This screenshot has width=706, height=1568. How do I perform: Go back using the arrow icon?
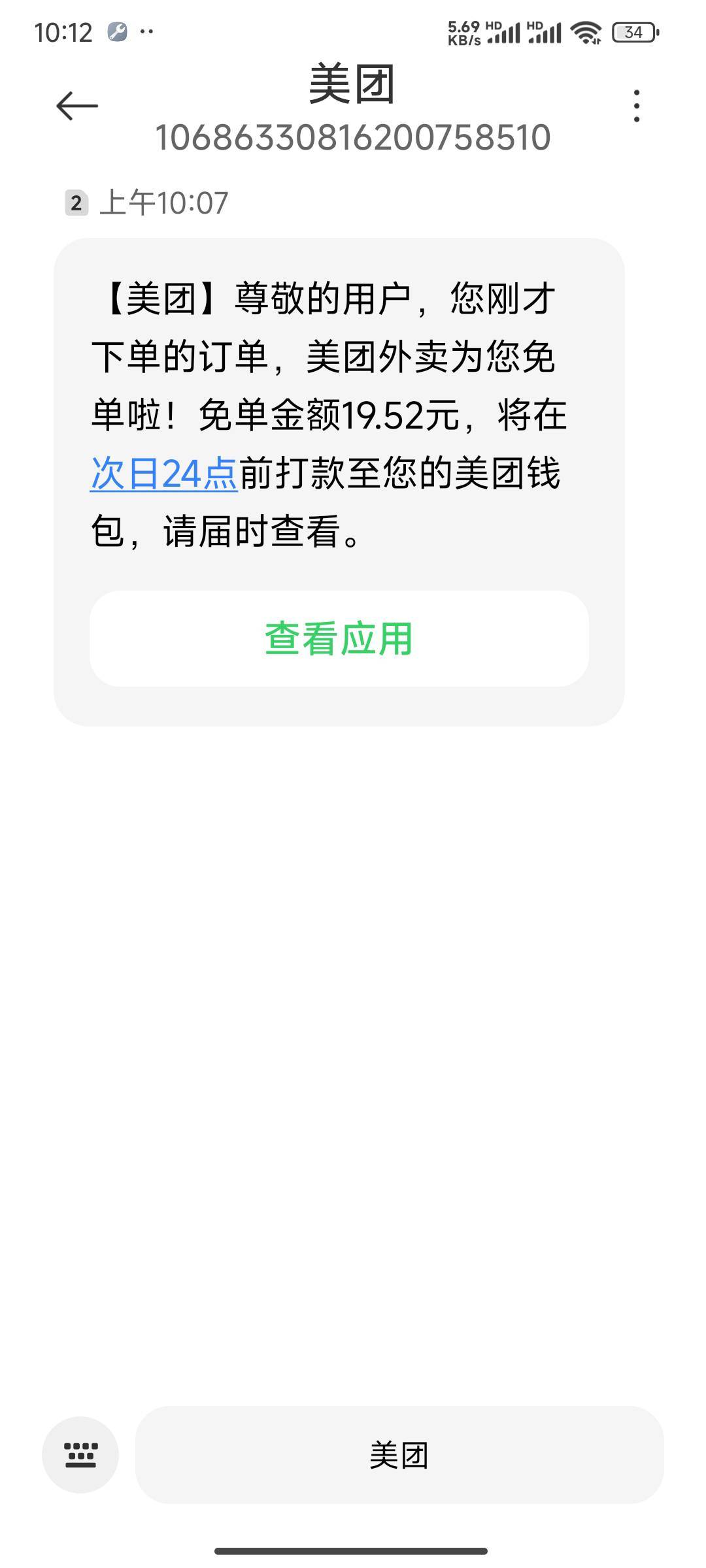[77, 106]
